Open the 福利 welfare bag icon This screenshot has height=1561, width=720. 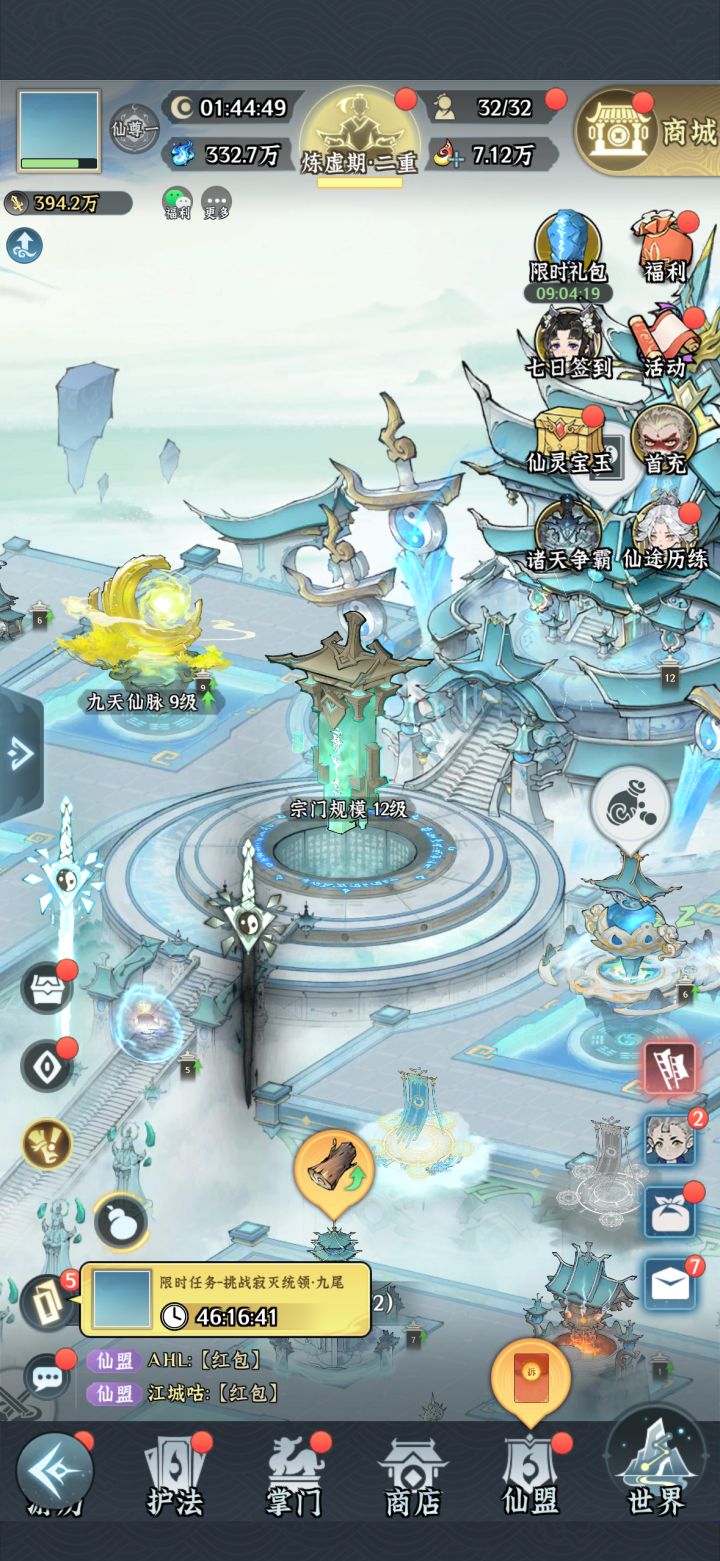tap(664, 247)
